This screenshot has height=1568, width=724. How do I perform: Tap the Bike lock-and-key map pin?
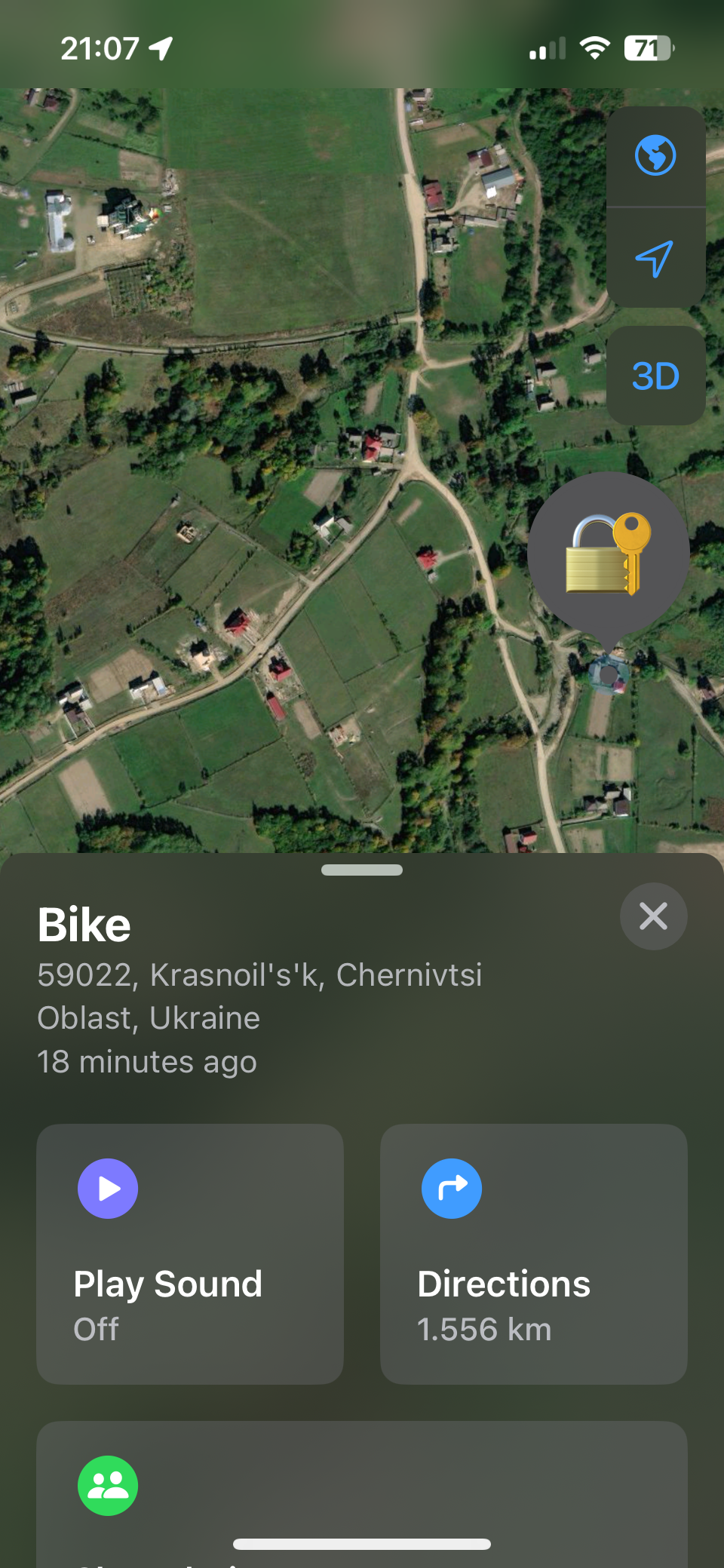point(608,557)
